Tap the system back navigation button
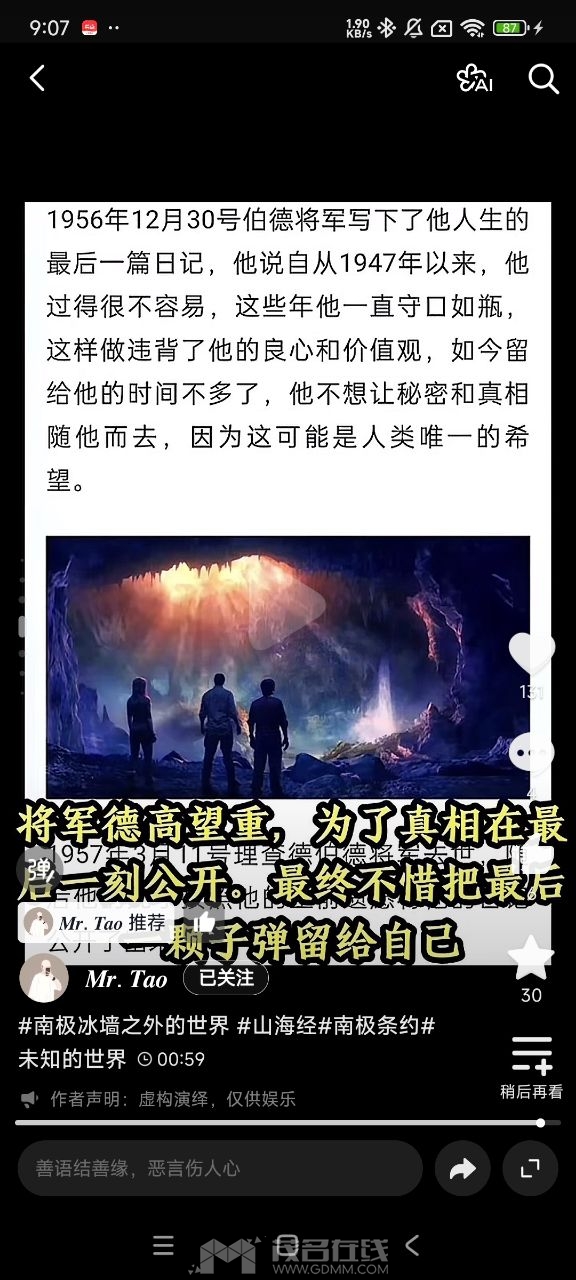The image size is (576, 1280). (x=411, y=1245)
